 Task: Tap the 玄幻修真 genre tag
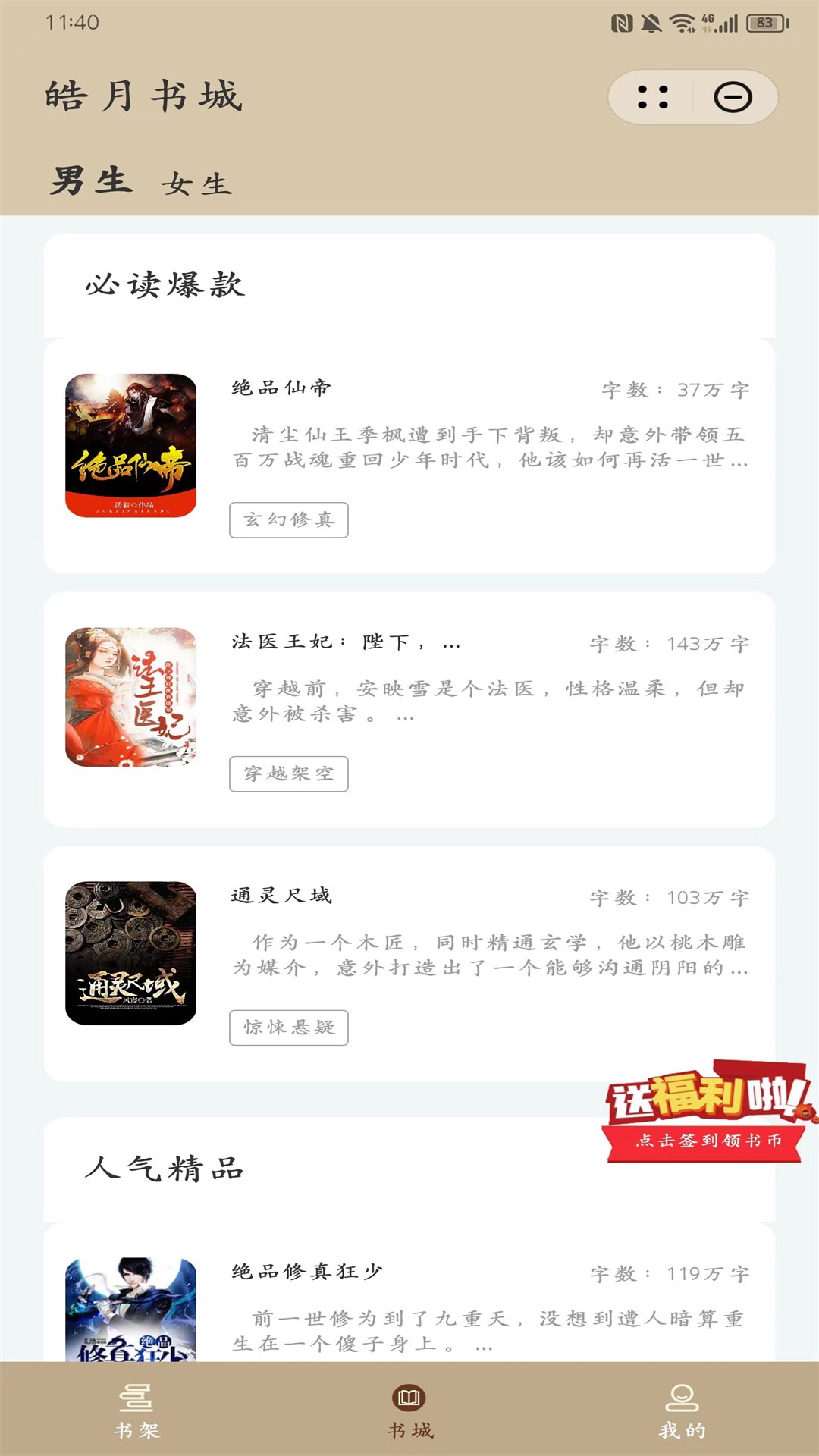tap(289, 520)
